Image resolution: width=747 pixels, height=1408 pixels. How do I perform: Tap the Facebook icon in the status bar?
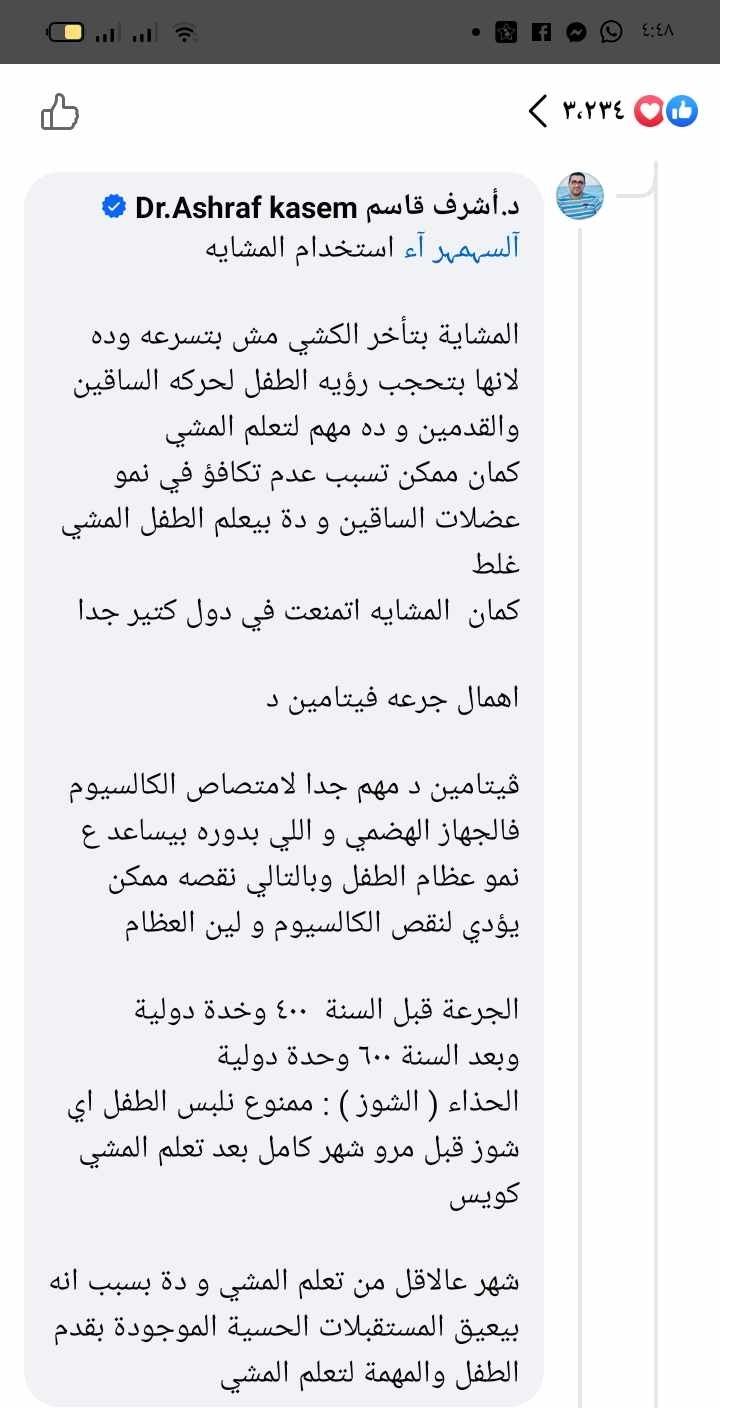tap(540, 31)
